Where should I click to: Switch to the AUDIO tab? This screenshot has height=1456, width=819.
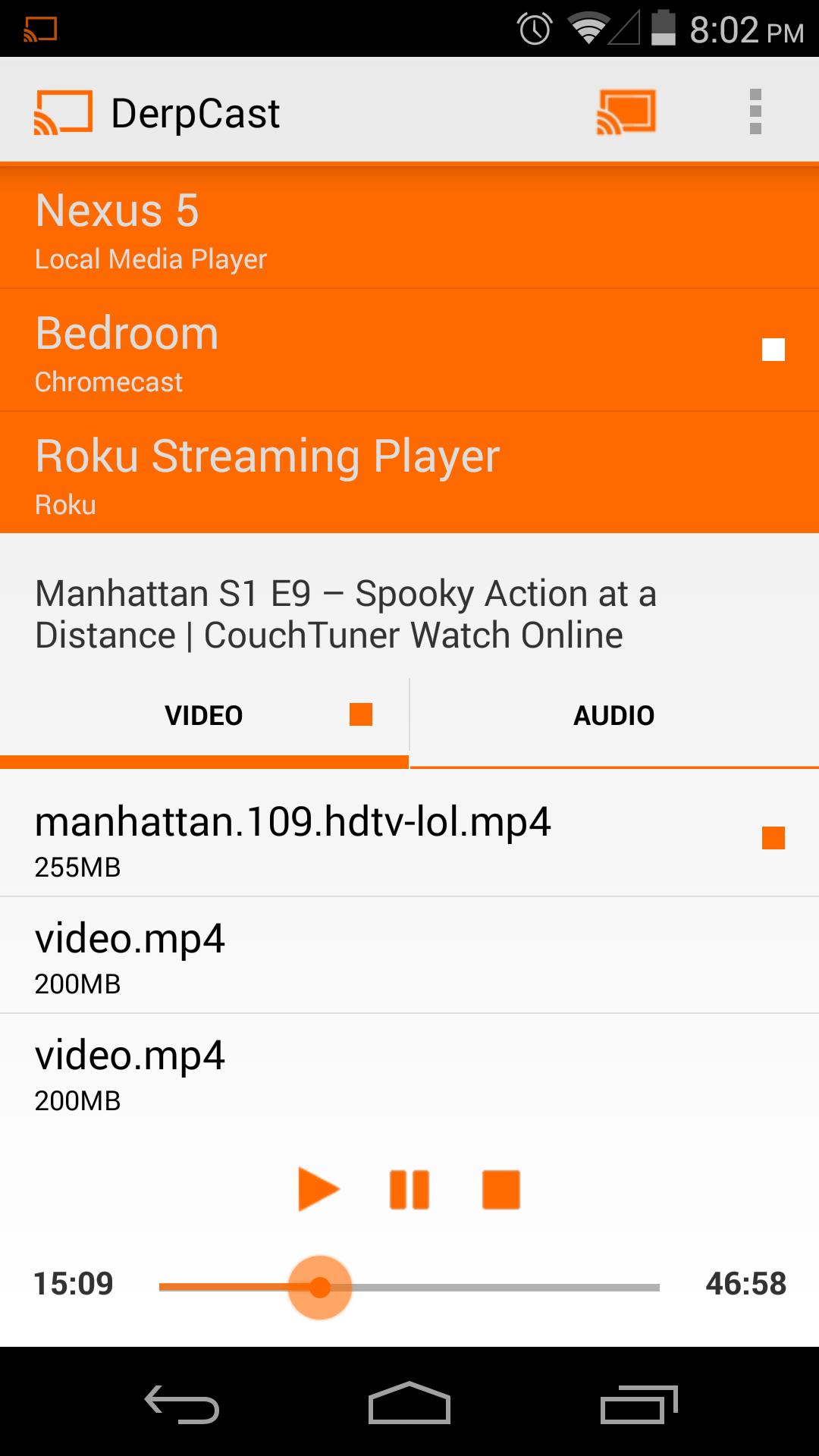point(613,715)
